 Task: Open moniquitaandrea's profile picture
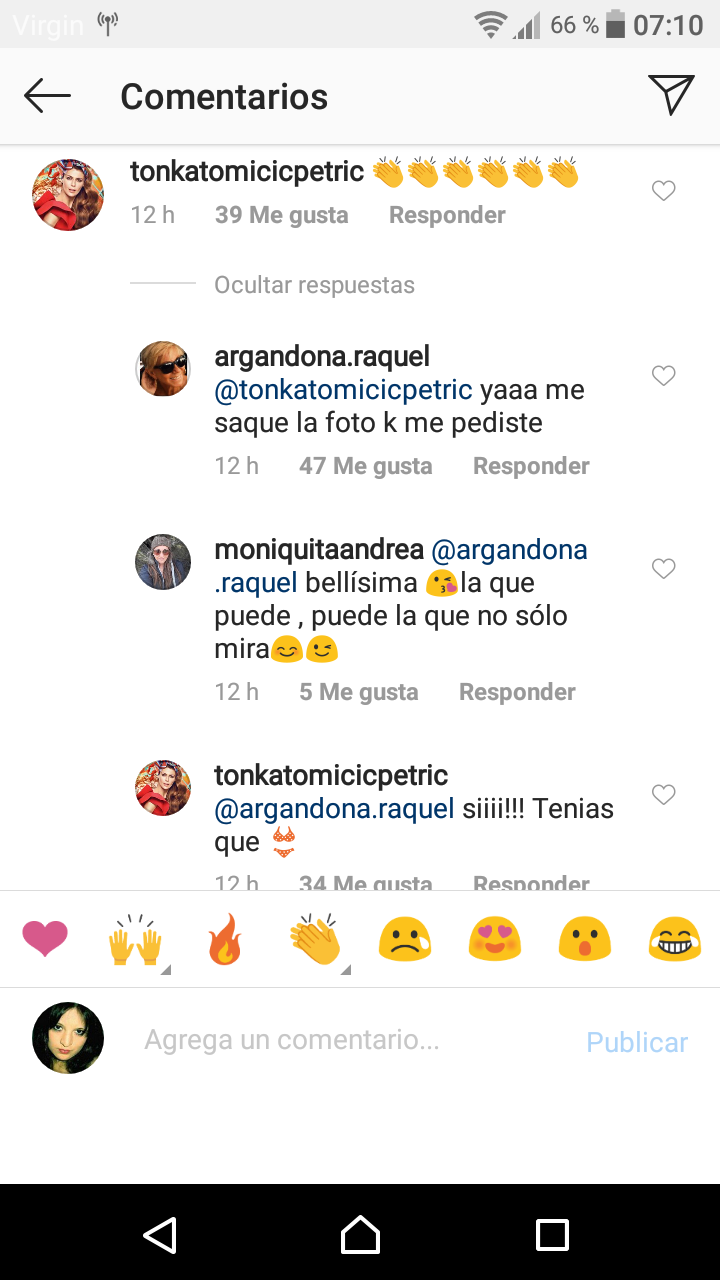click(163, 562)
